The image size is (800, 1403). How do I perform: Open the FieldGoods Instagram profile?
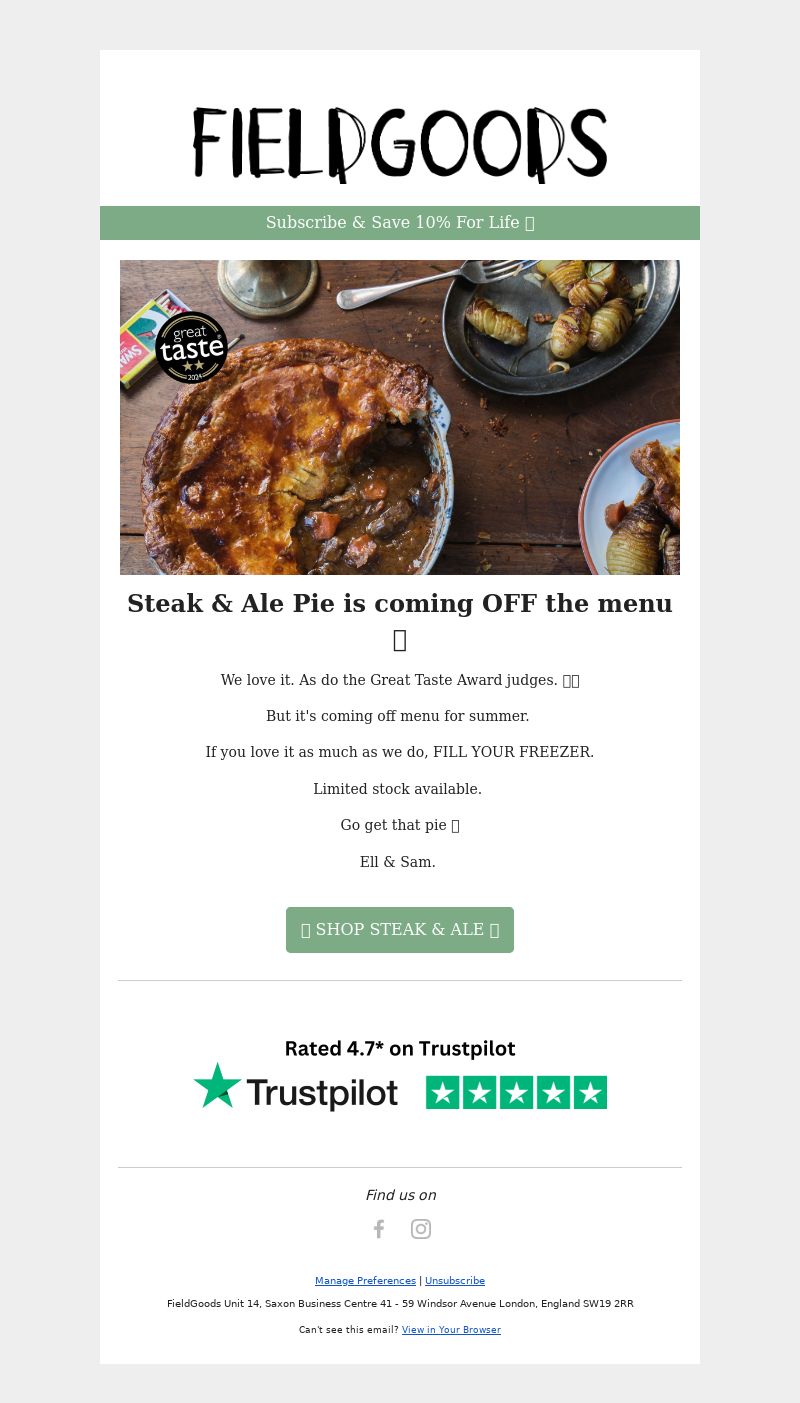(421, 1229)
